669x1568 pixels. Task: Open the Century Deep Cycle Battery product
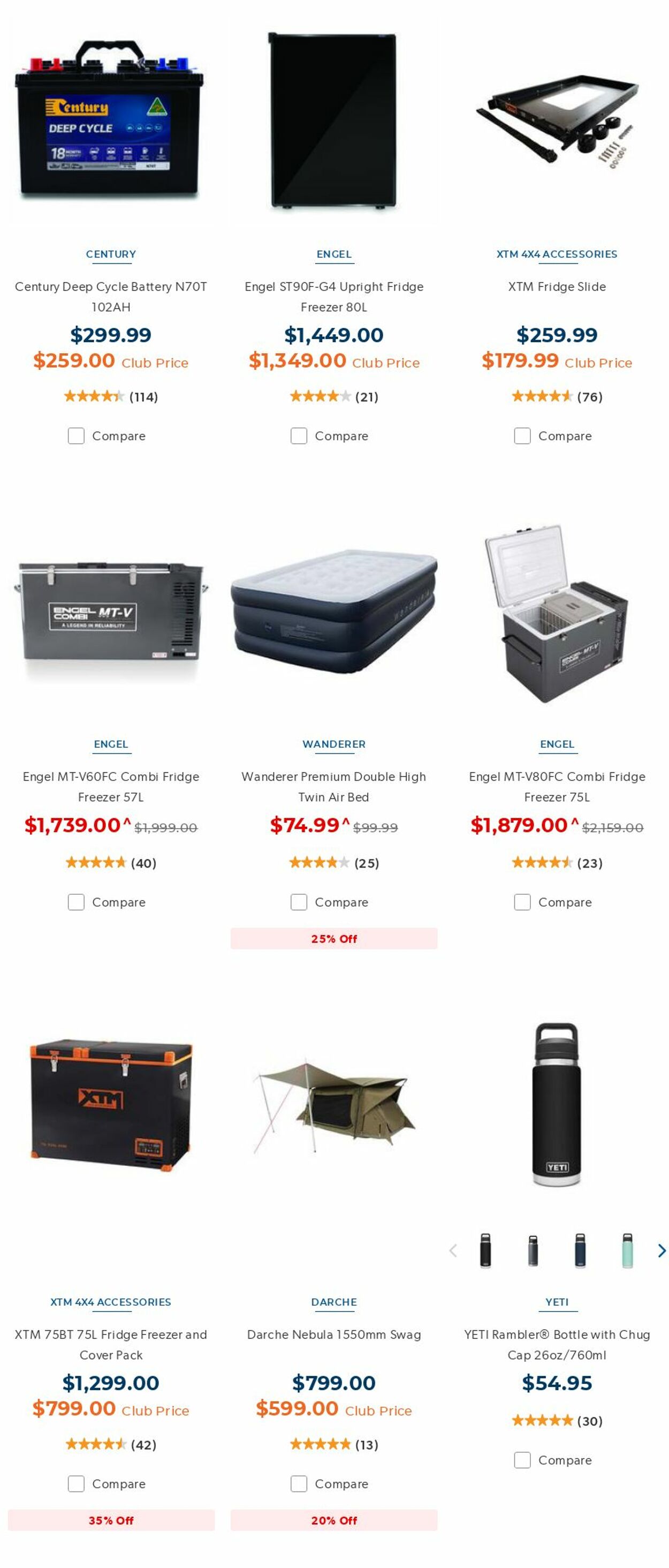111,296
